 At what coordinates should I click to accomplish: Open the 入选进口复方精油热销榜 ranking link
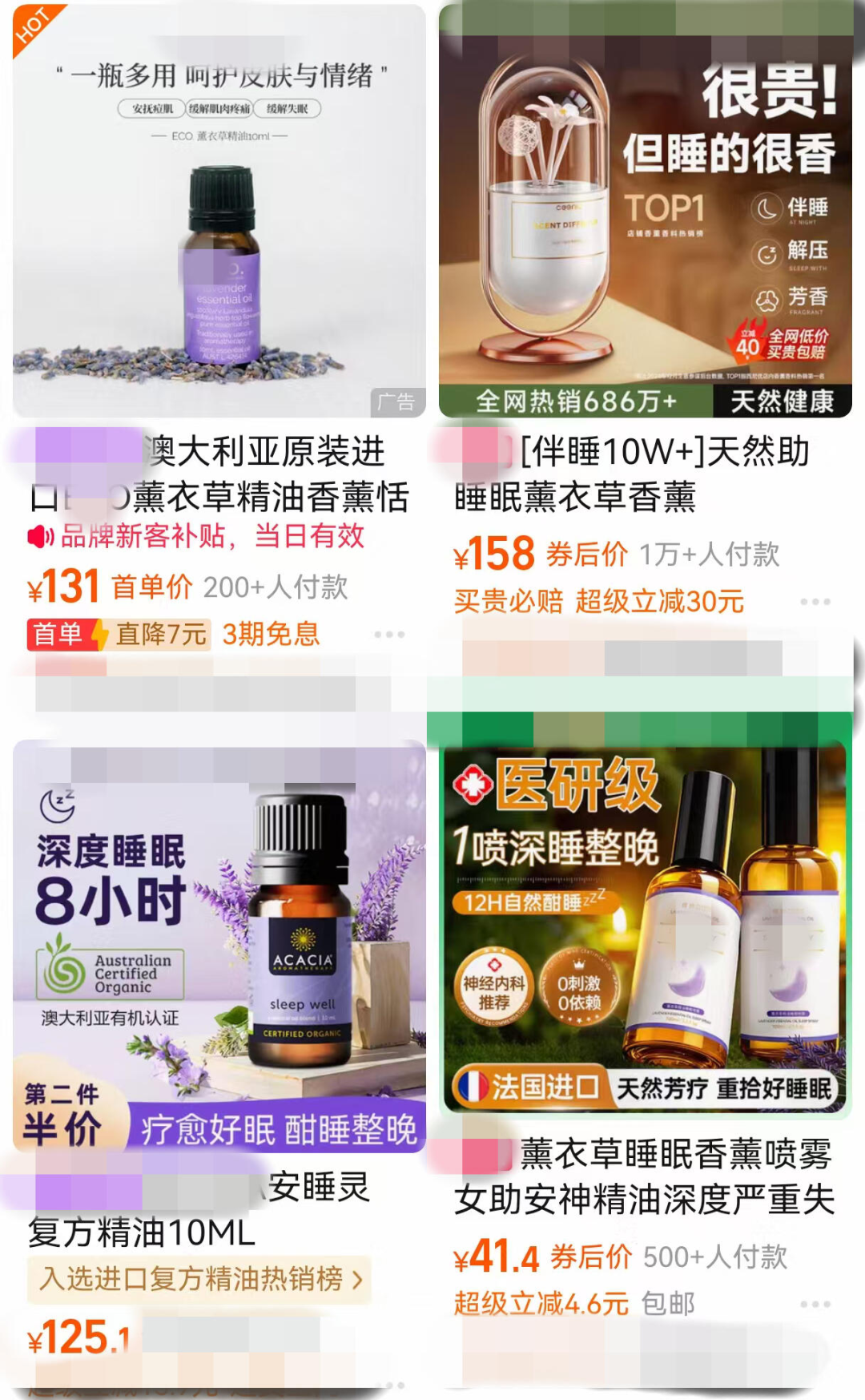[199, 1278]
